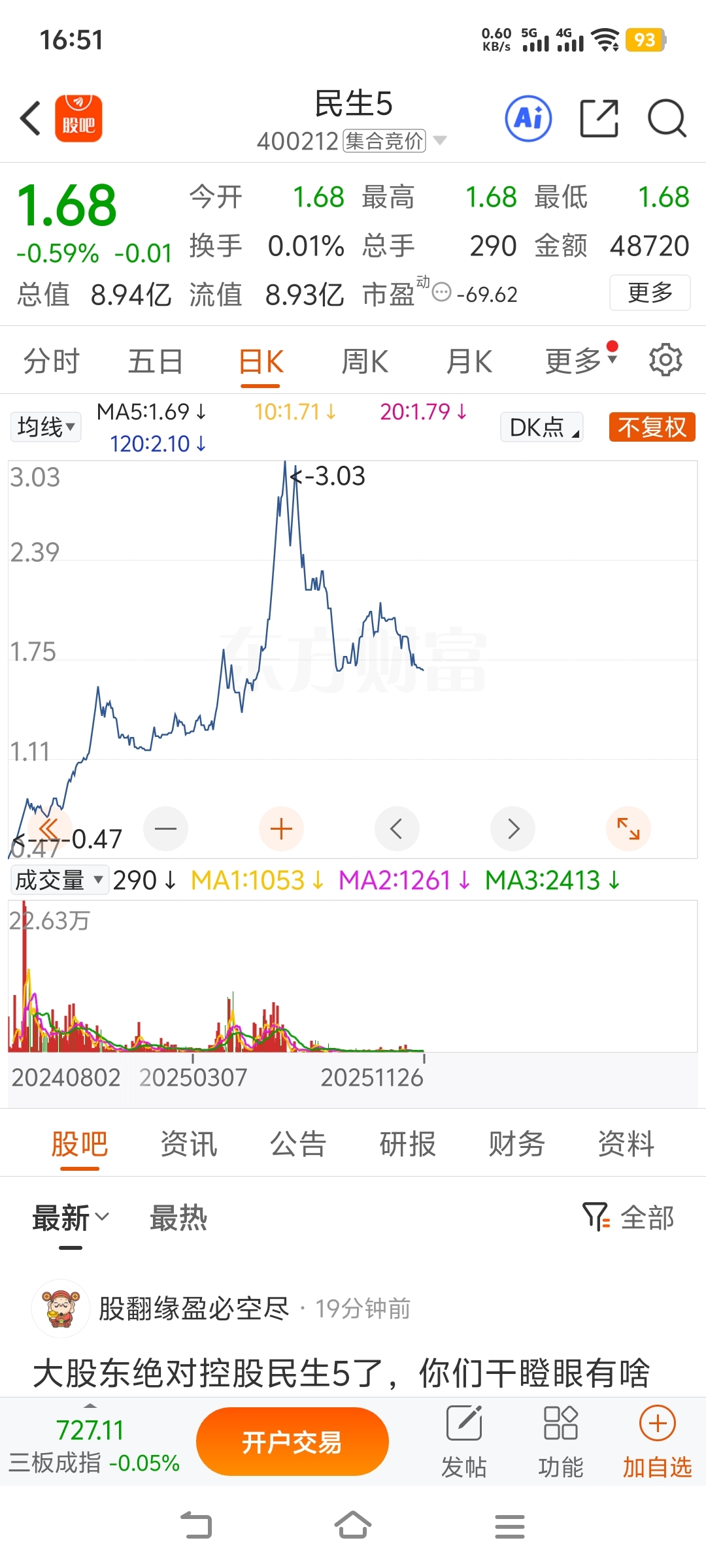Open chart settings gear
Viewport: 706px width, 1568px height.
[665, 360]
